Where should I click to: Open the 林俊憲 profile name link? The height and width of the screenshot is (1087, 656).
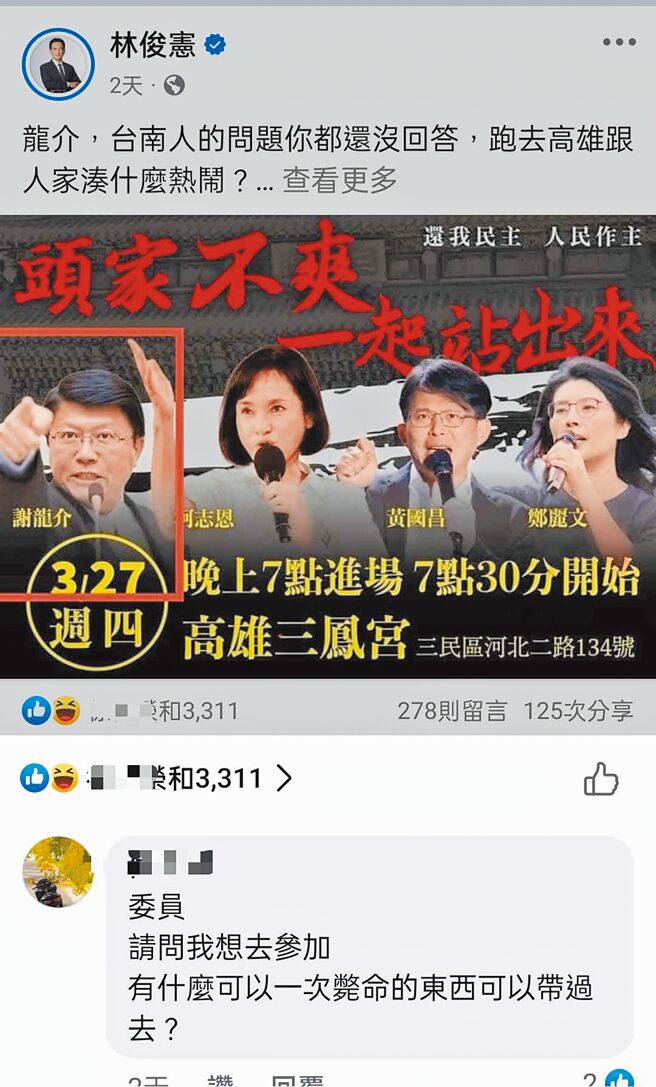pos(153,45)
